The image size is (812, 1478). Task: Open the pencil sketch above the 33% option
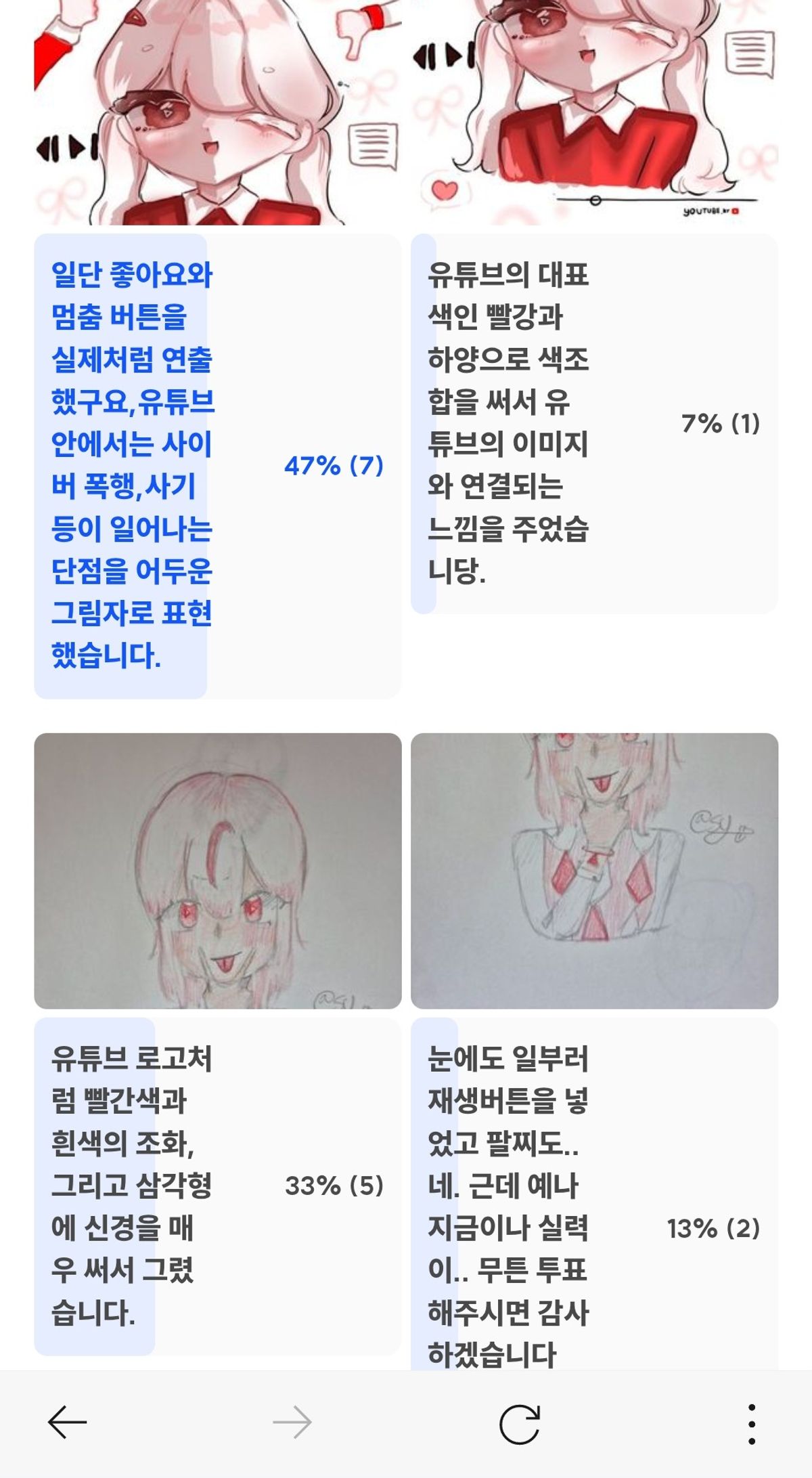217,871
